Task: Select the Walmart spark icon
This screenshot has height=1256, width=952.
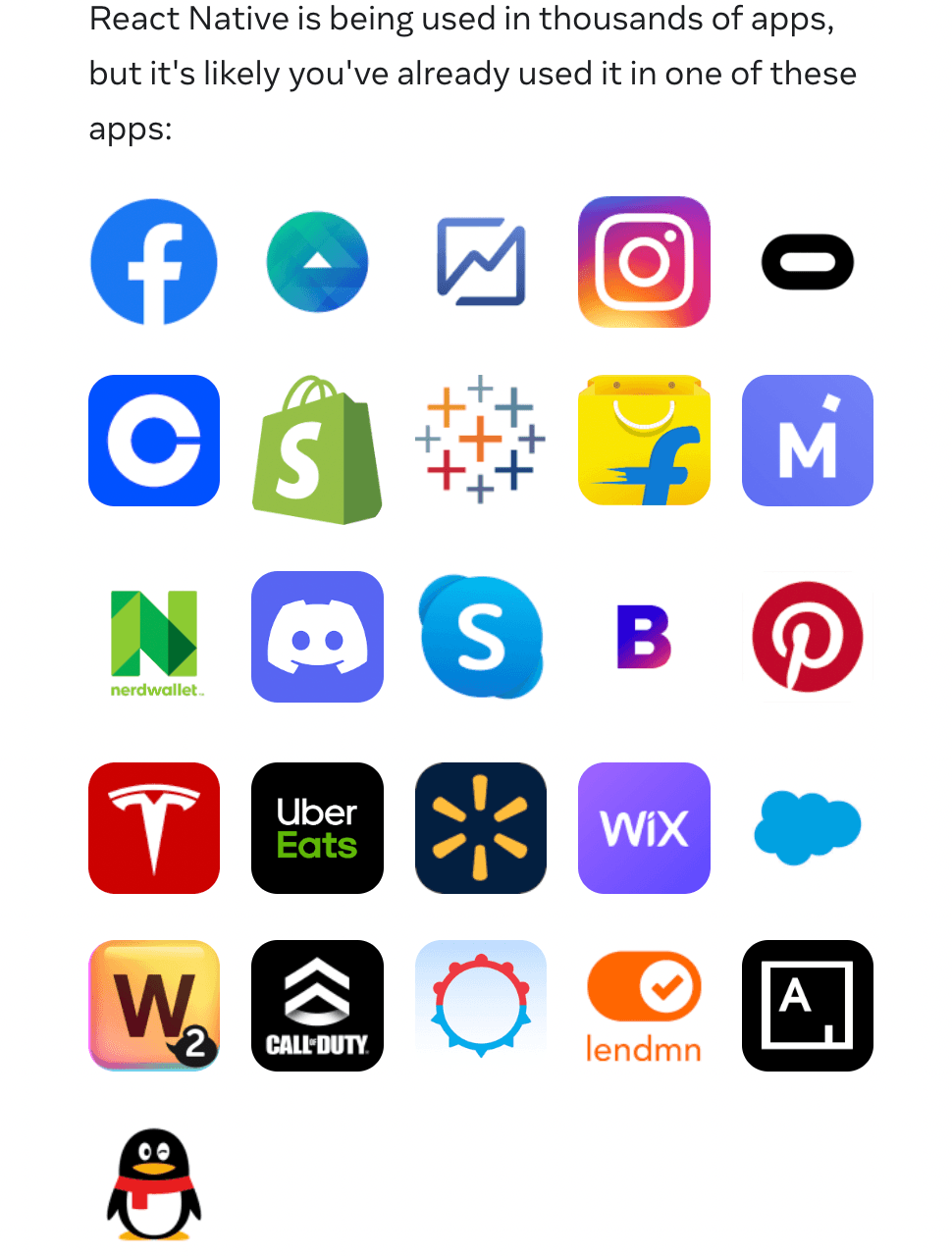Action: [481, 828]
